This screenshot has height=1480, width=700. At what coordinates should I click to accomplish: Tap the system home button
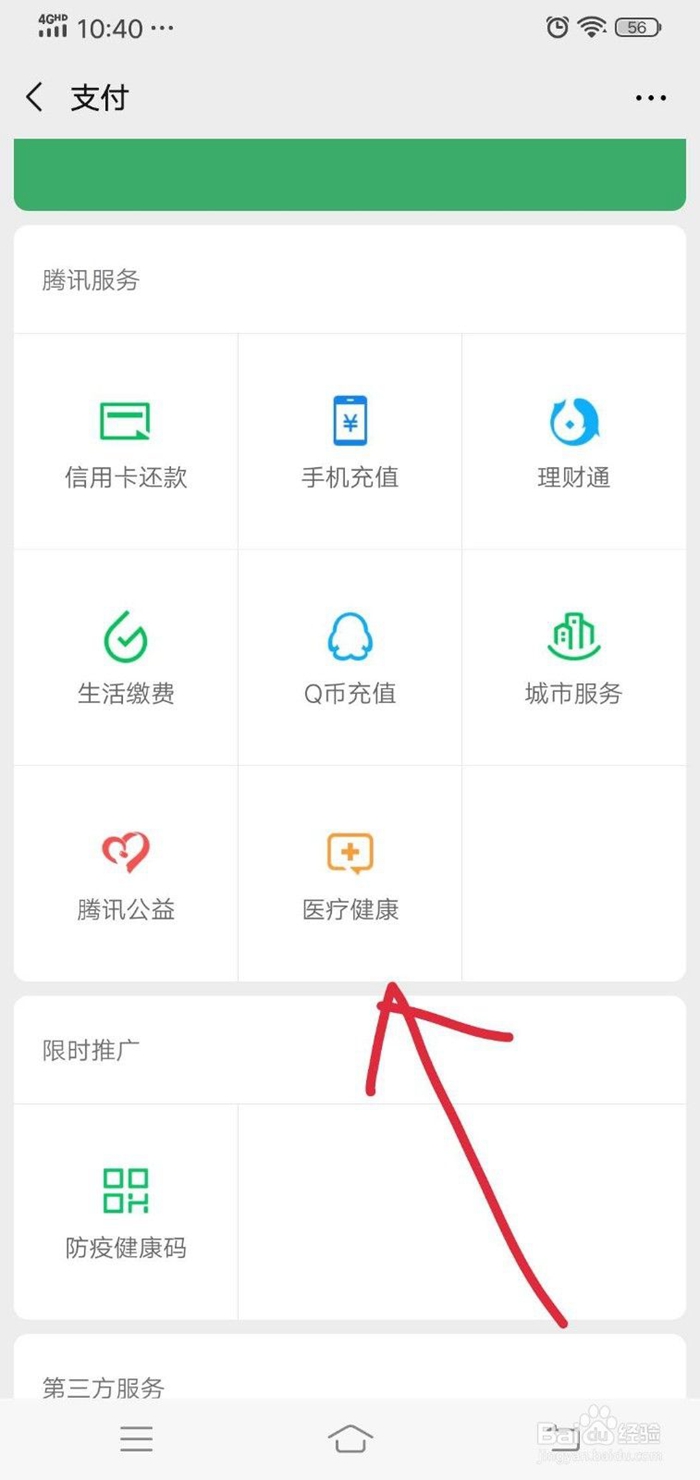350,1438
